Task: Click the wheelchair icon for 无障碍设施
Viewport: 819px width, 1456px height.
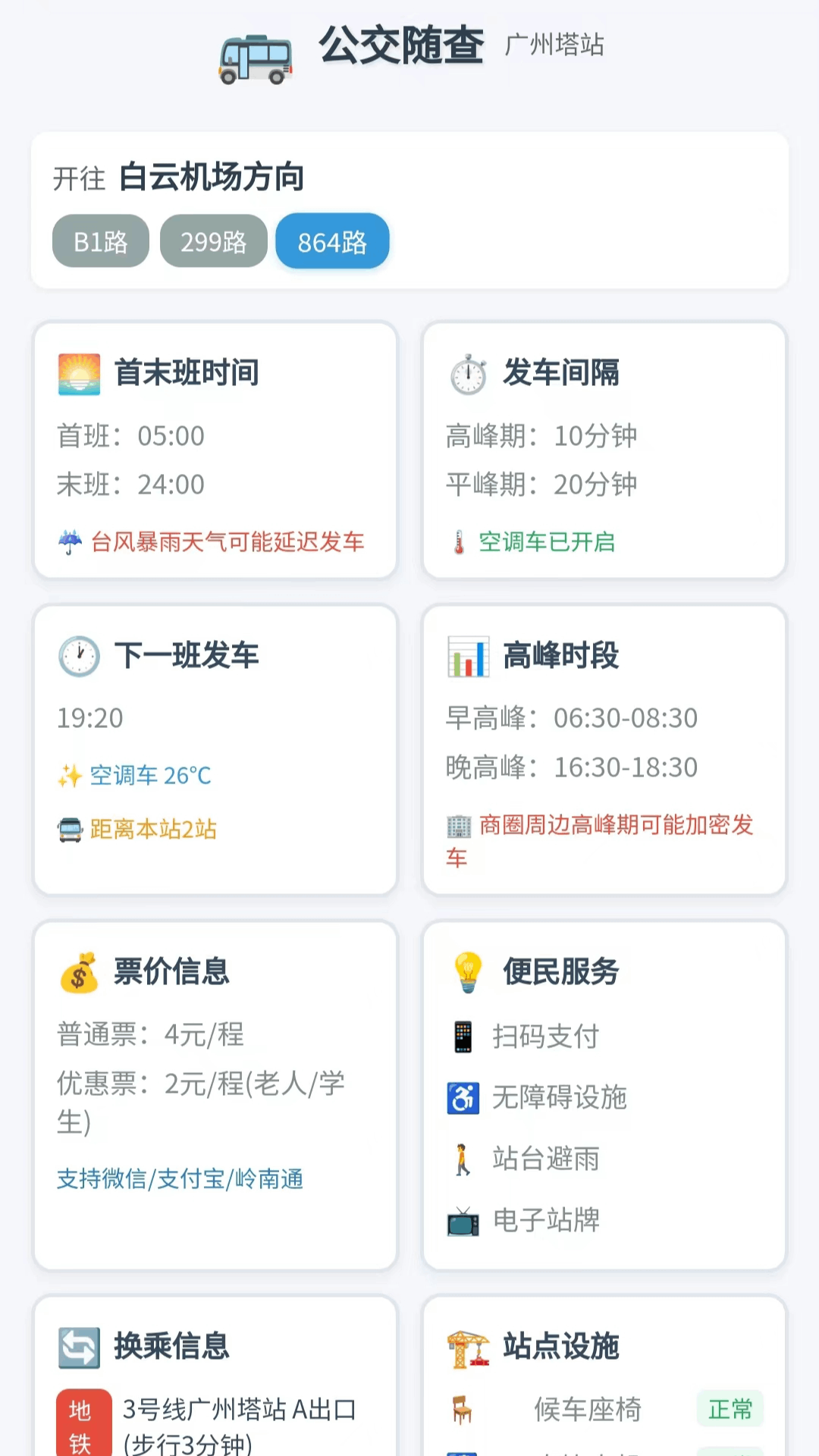Action: coord(463,1097)
